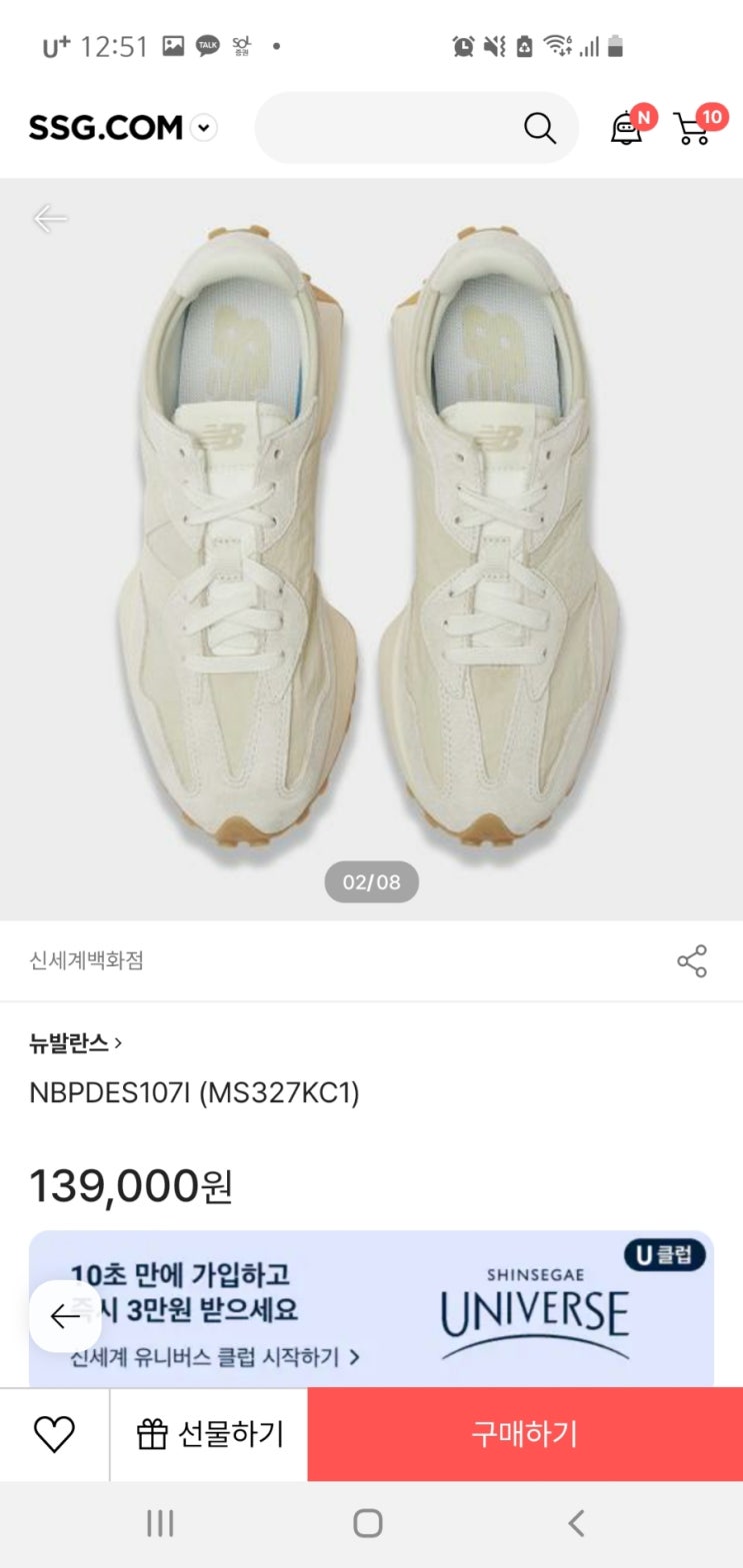Open the Shinsegae Universe club banner
The image size is (743, 1568).
click(400, 1309)
